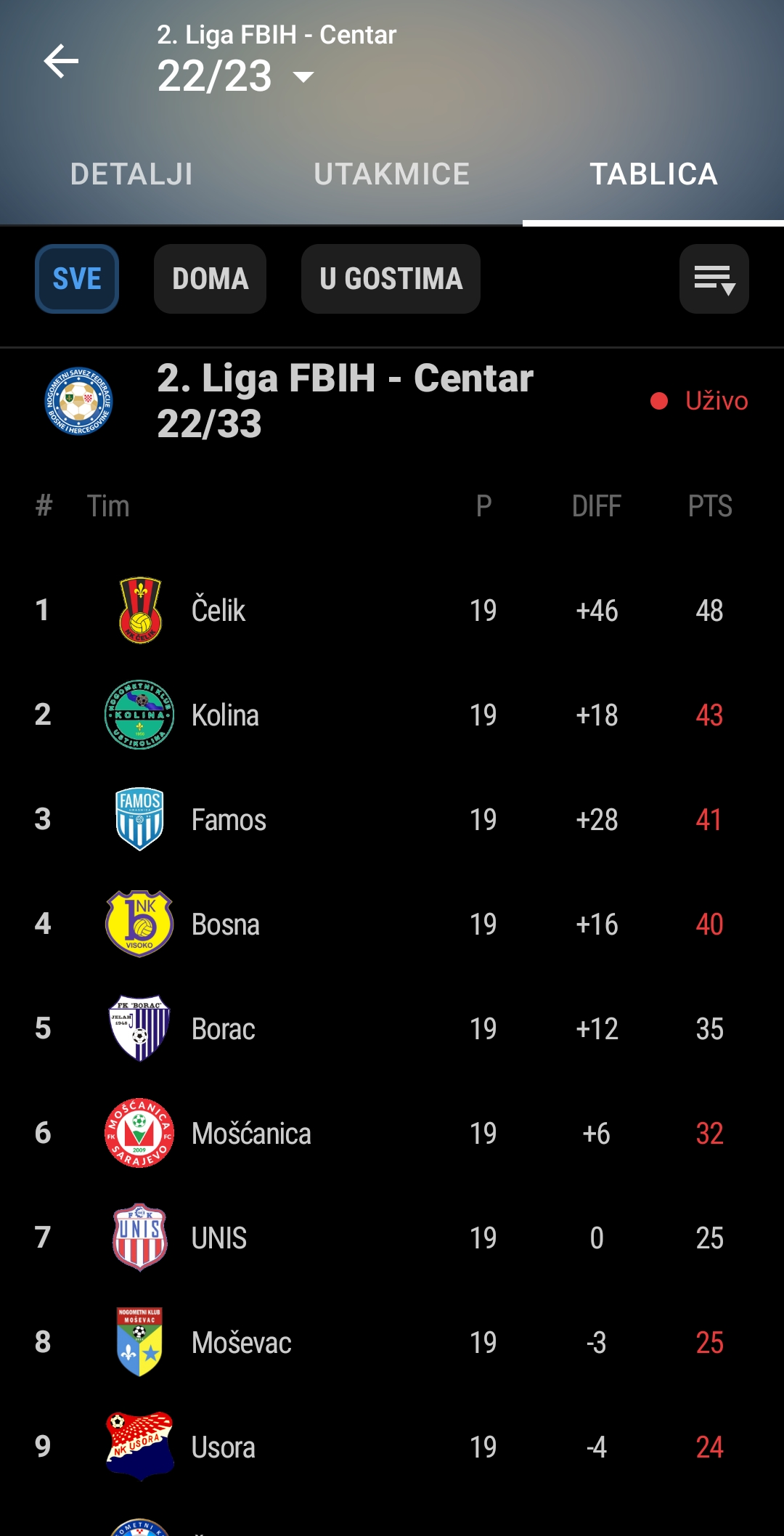Open the Moševac team row

pos(392,1342)
